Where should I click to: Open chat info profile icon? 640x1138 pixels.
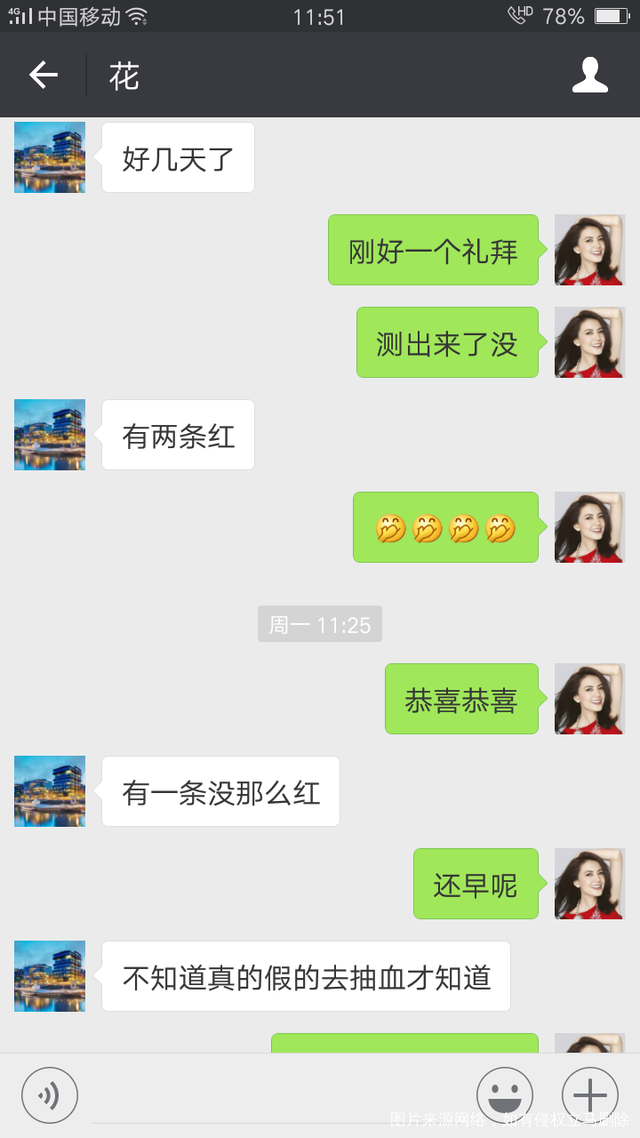(x=590, y=76)
